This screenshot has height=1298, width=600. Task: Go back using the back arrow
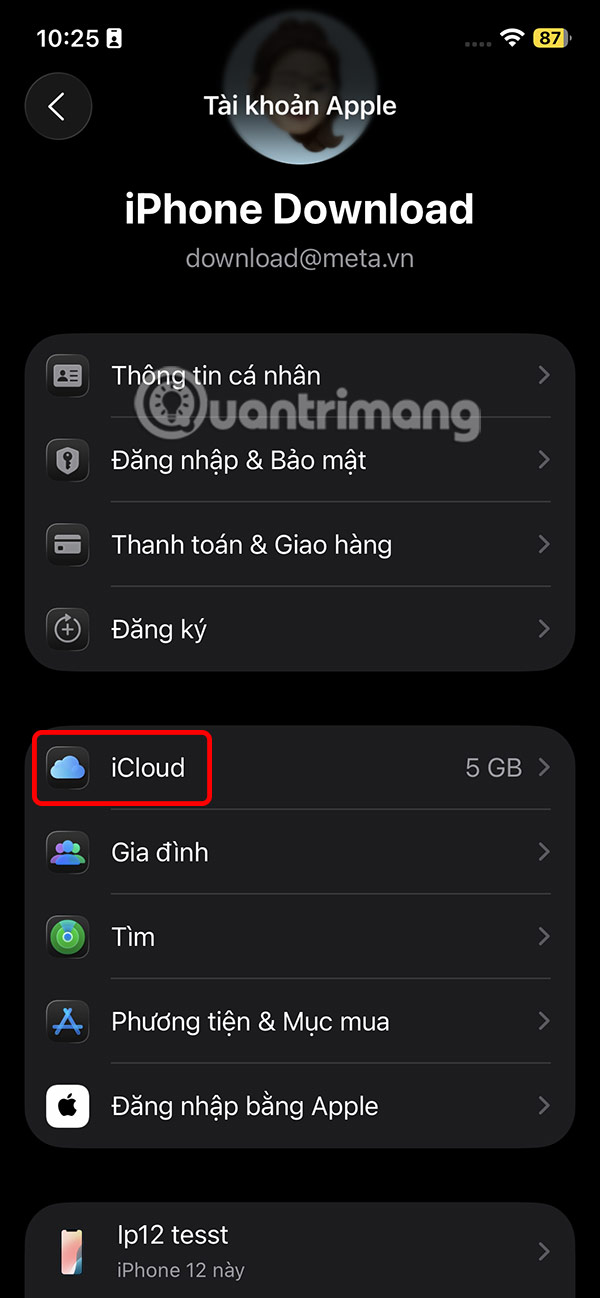(58, 106)
